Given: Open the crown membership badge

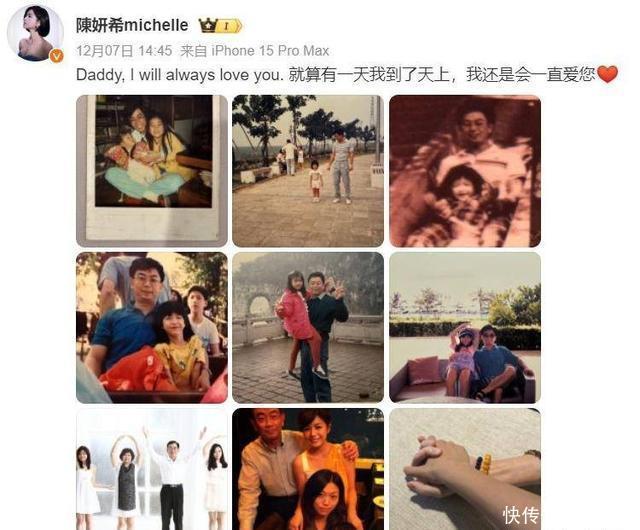Looking at the screenshot, I should click(220, 26).
